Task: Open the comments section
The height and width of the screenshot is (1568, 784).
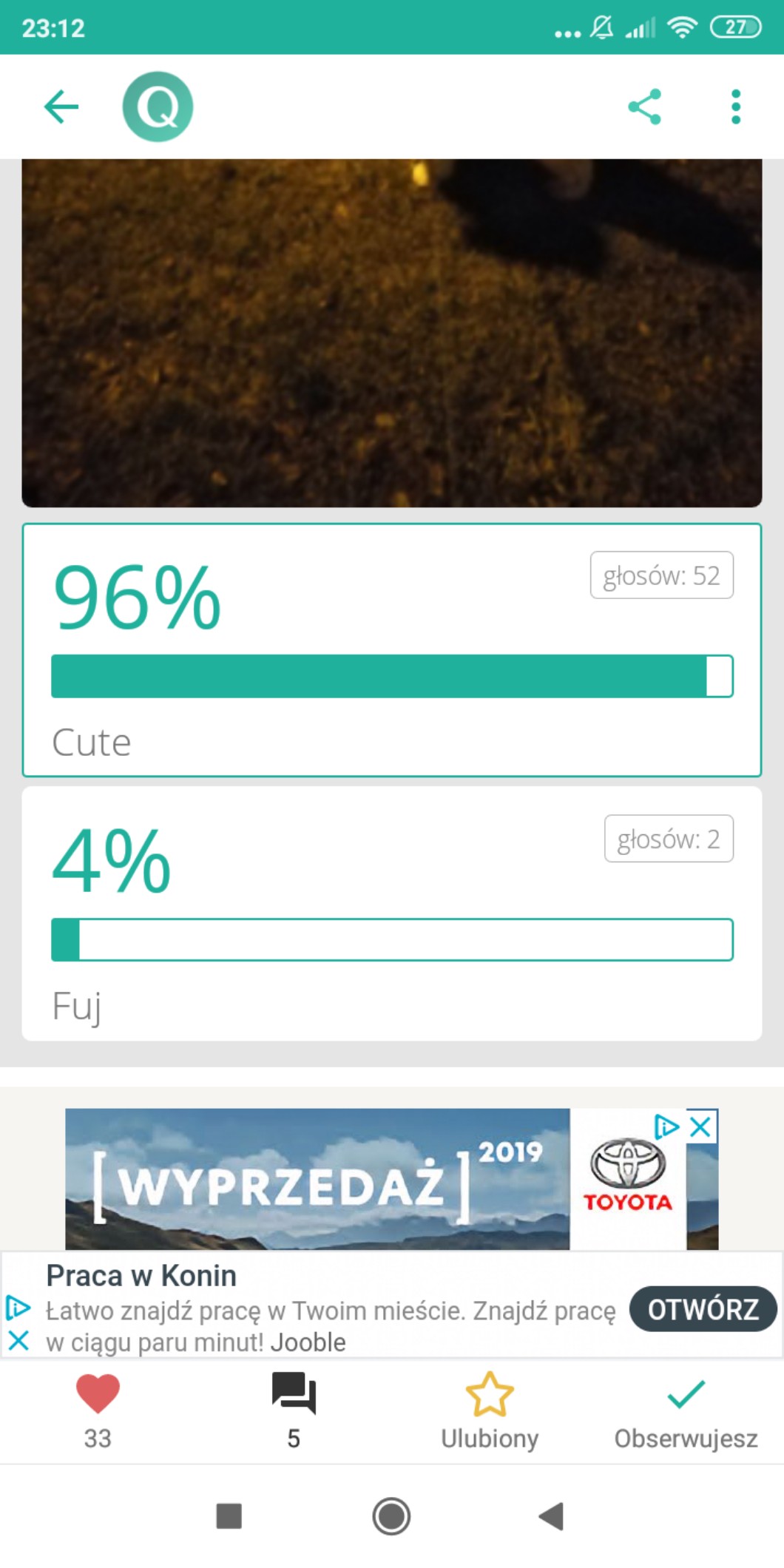Action: (294, 1394)
